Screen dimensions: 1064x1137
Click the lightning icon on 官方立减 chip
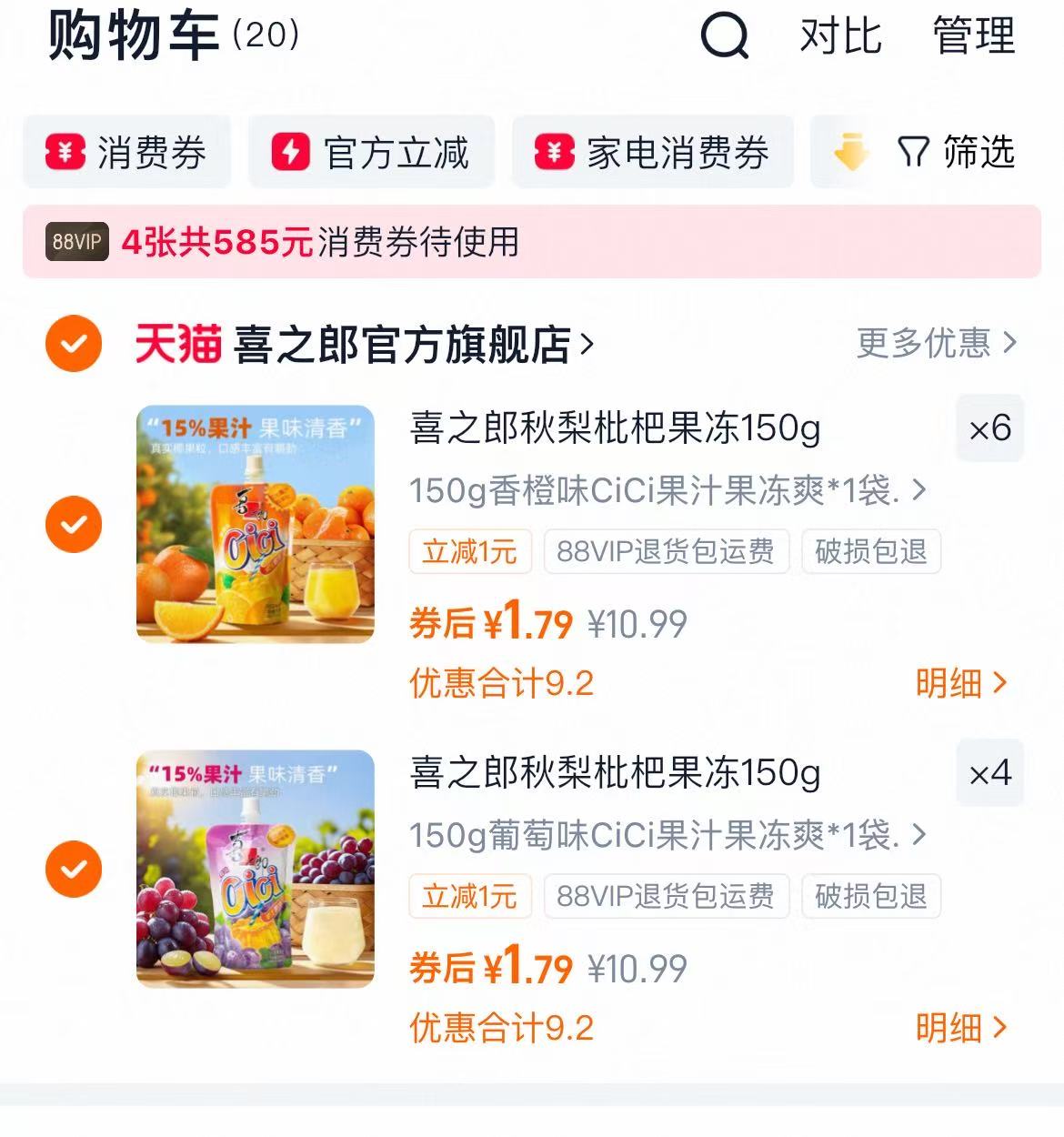[x=289, y=152]
